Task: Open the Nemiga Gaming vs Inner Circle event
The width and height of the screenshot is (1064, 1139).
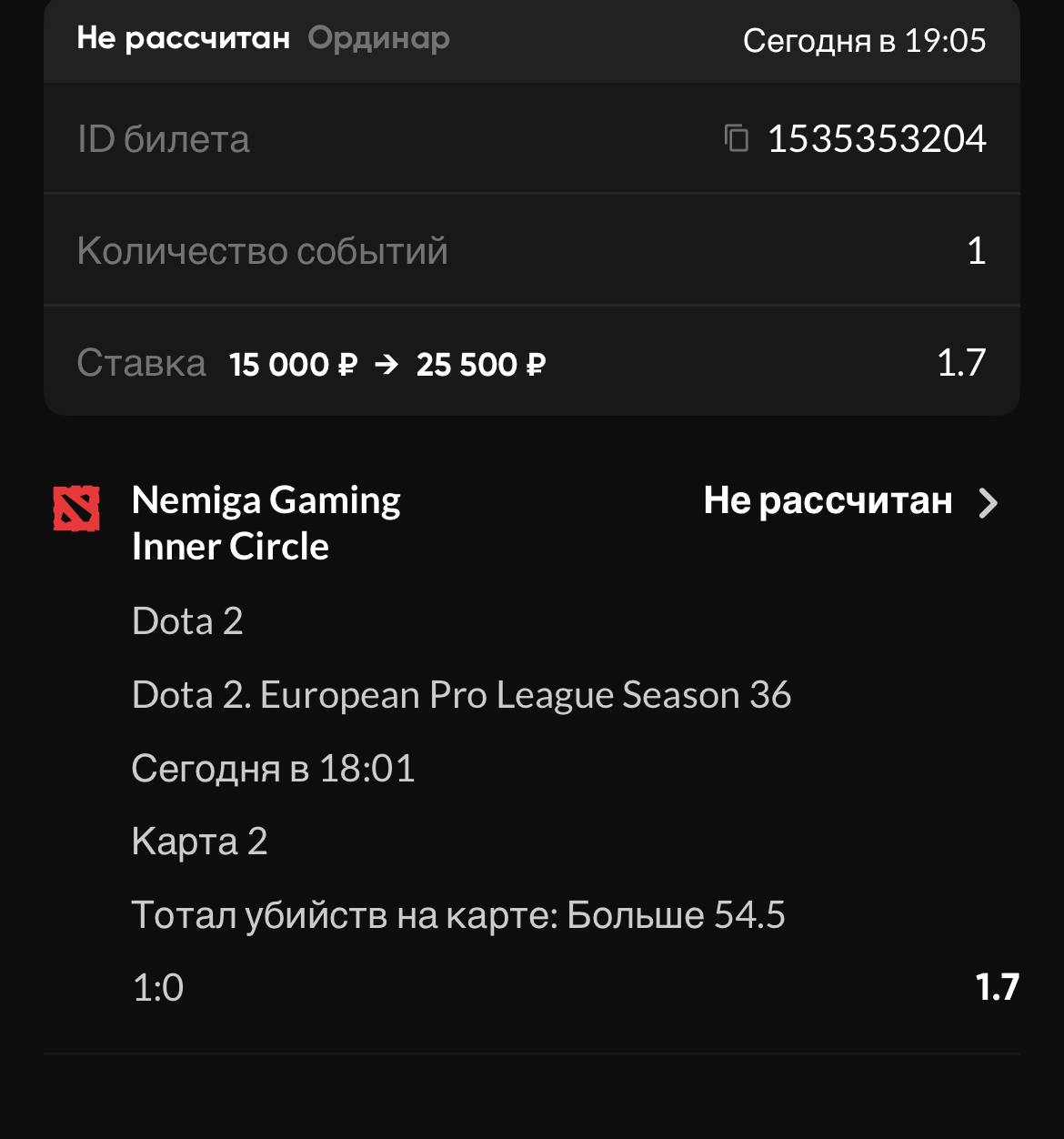Action: coord(987,502)
